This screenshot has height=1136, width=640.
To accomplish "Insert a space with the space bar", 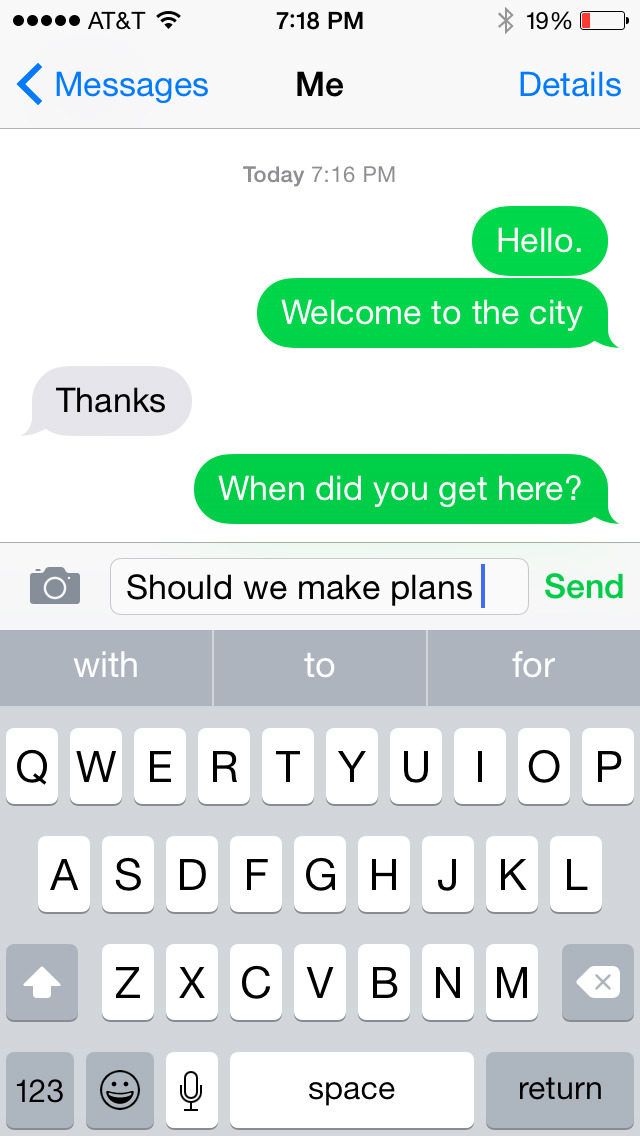I will click(351, 1088).
